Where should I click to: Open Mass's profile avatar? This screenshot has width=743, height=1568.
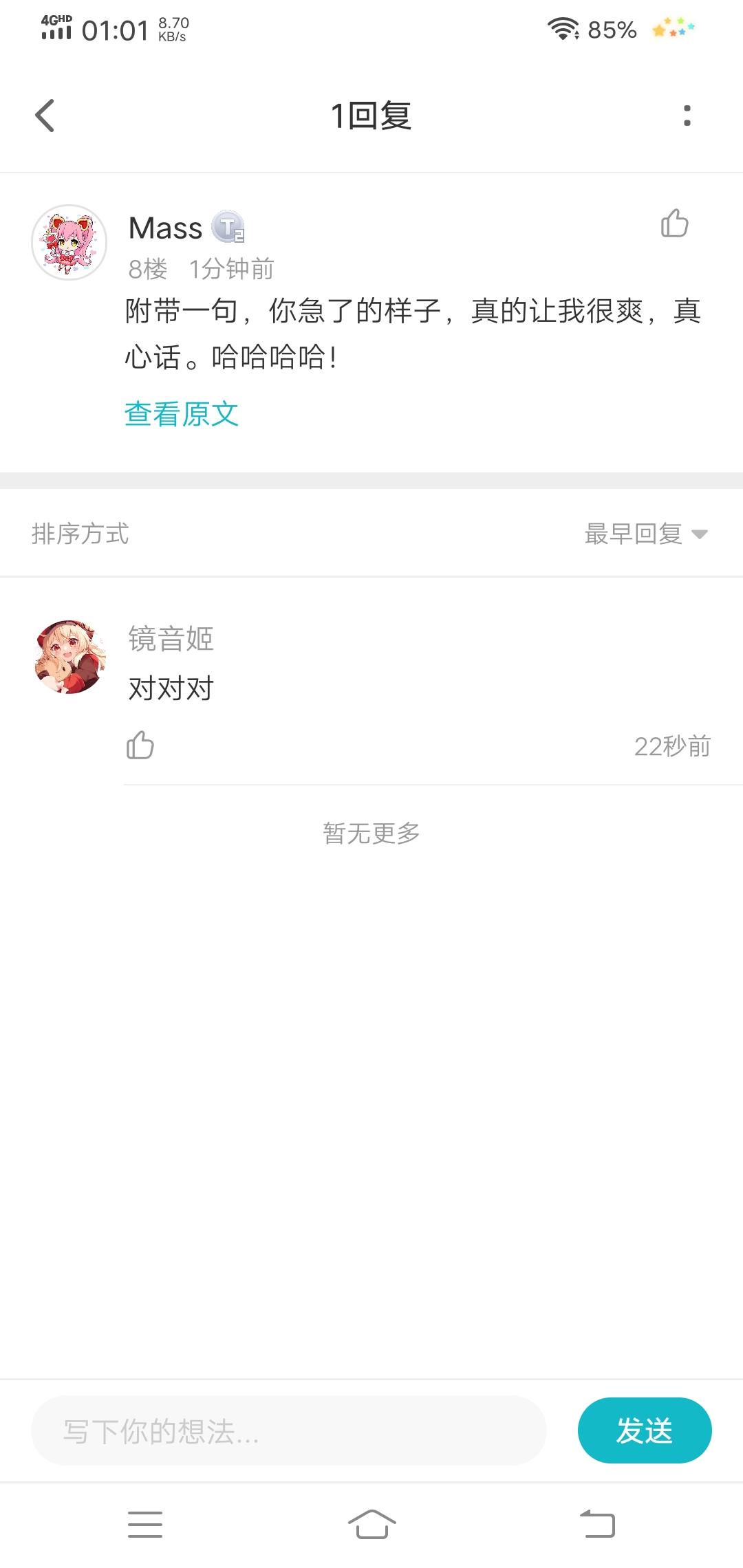click(69, 242)
